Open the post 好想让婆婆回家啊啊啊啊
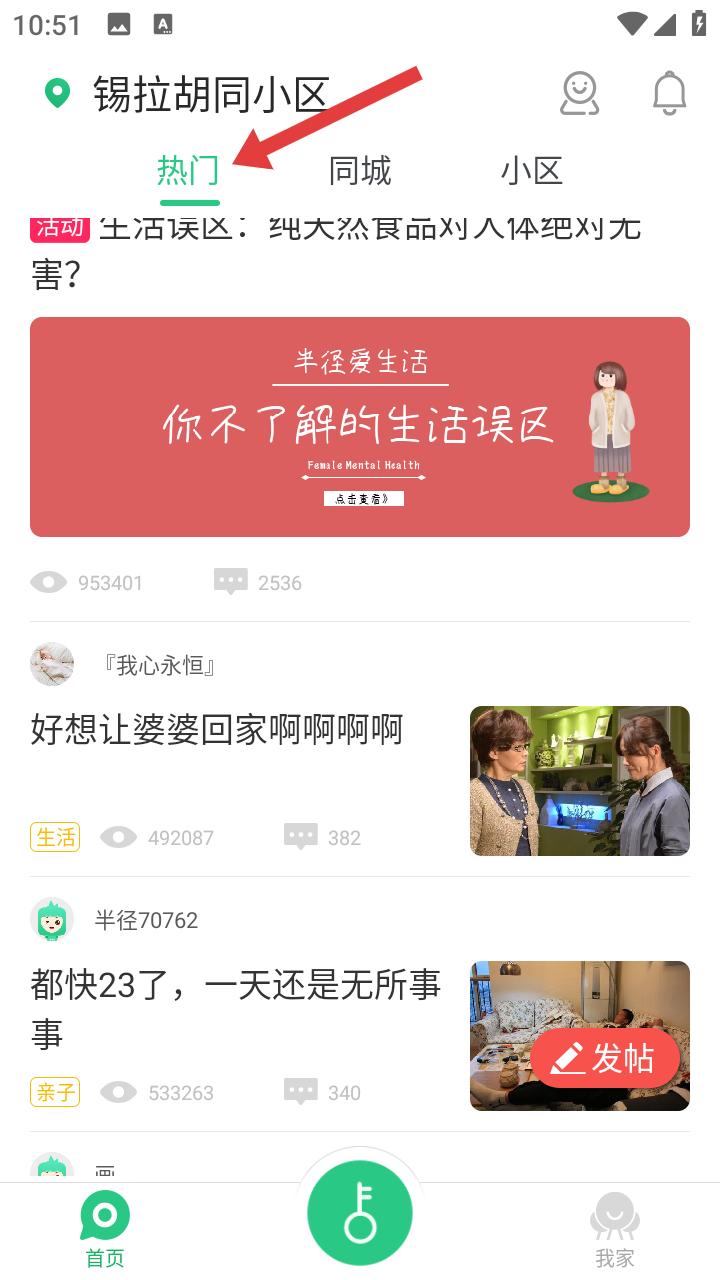Viewport: 720px width, 1280px height. [x=217, y=730]
